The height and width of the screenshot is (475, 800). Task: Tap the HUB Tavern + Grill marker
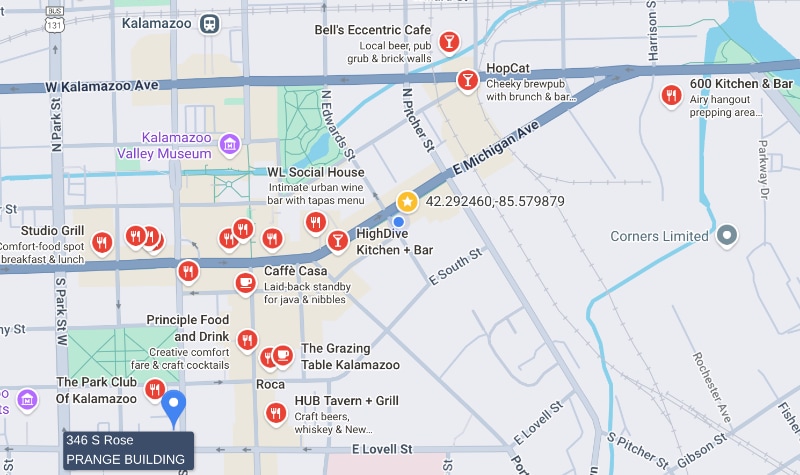(x=275, y=412)
